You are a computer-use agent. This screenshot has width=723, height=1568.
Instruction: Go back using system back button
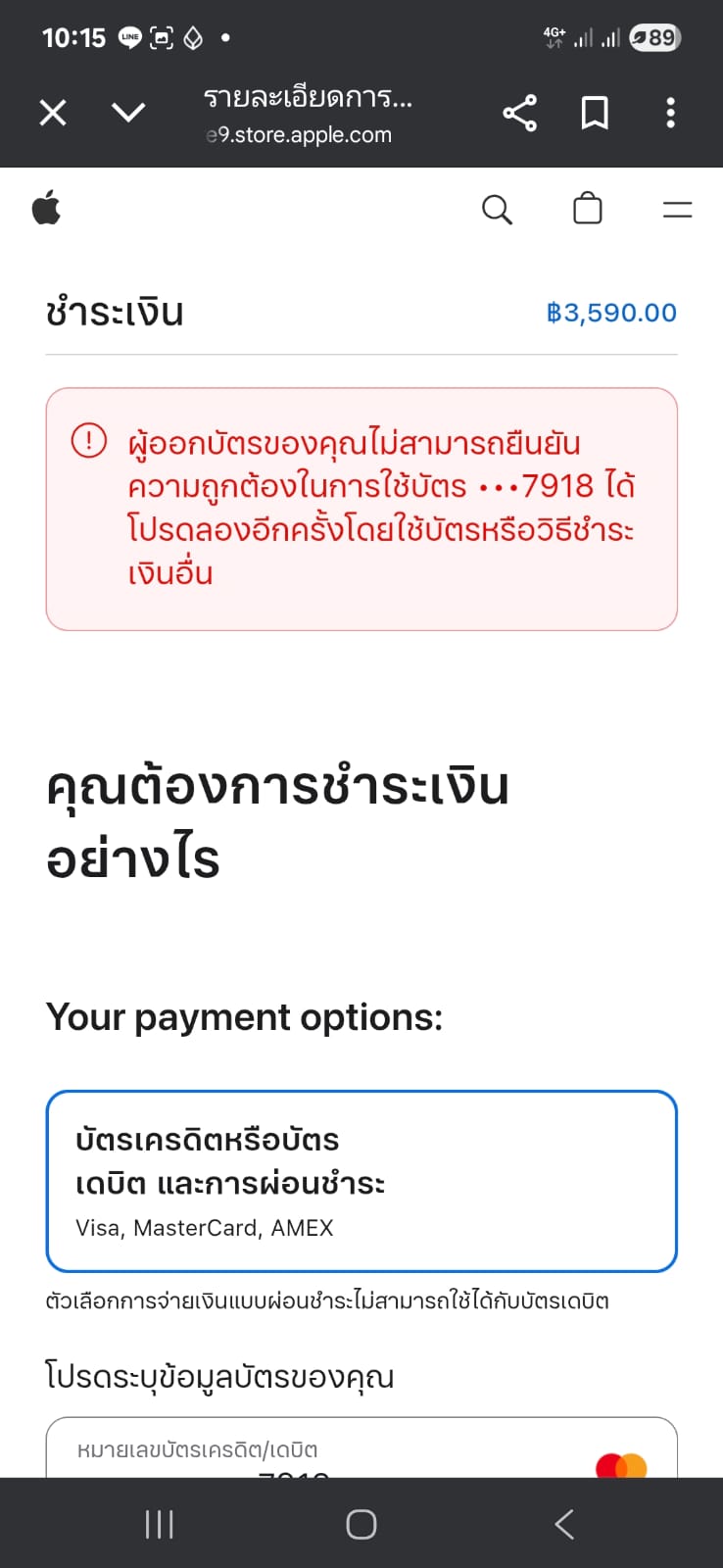[564, 1524]
